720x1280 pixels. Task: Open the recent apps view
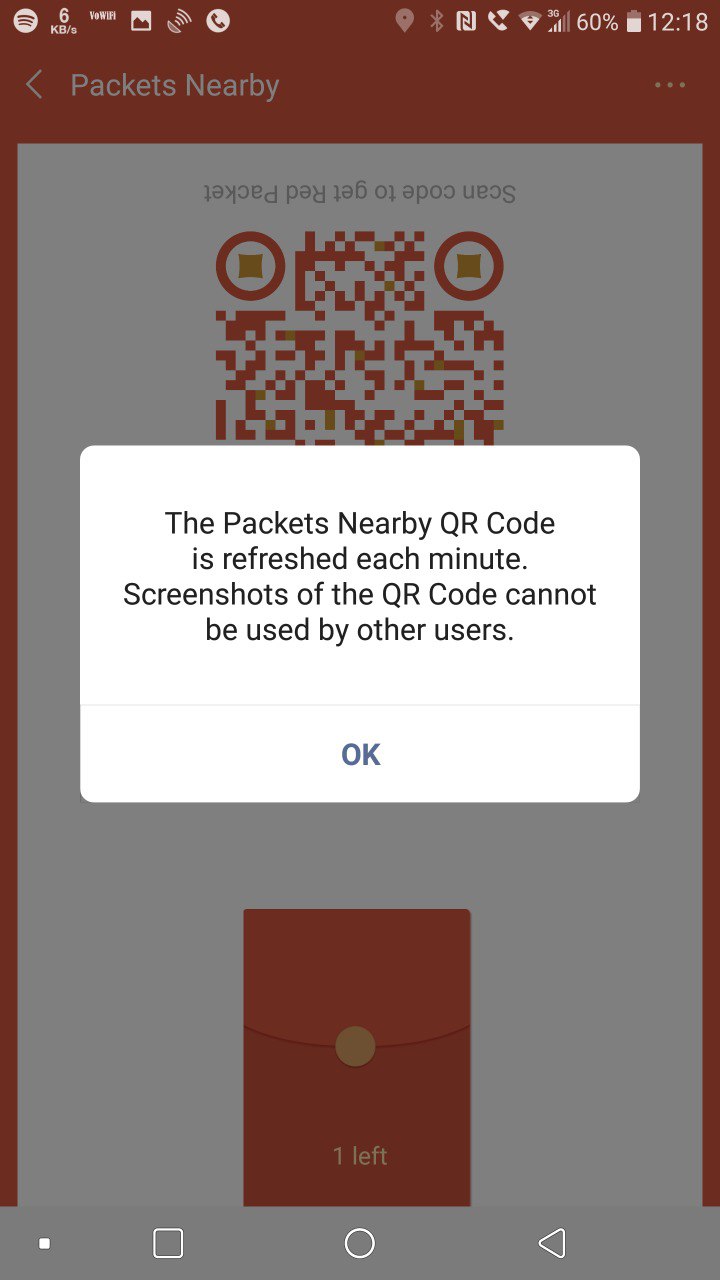(x=168, y=1243)
